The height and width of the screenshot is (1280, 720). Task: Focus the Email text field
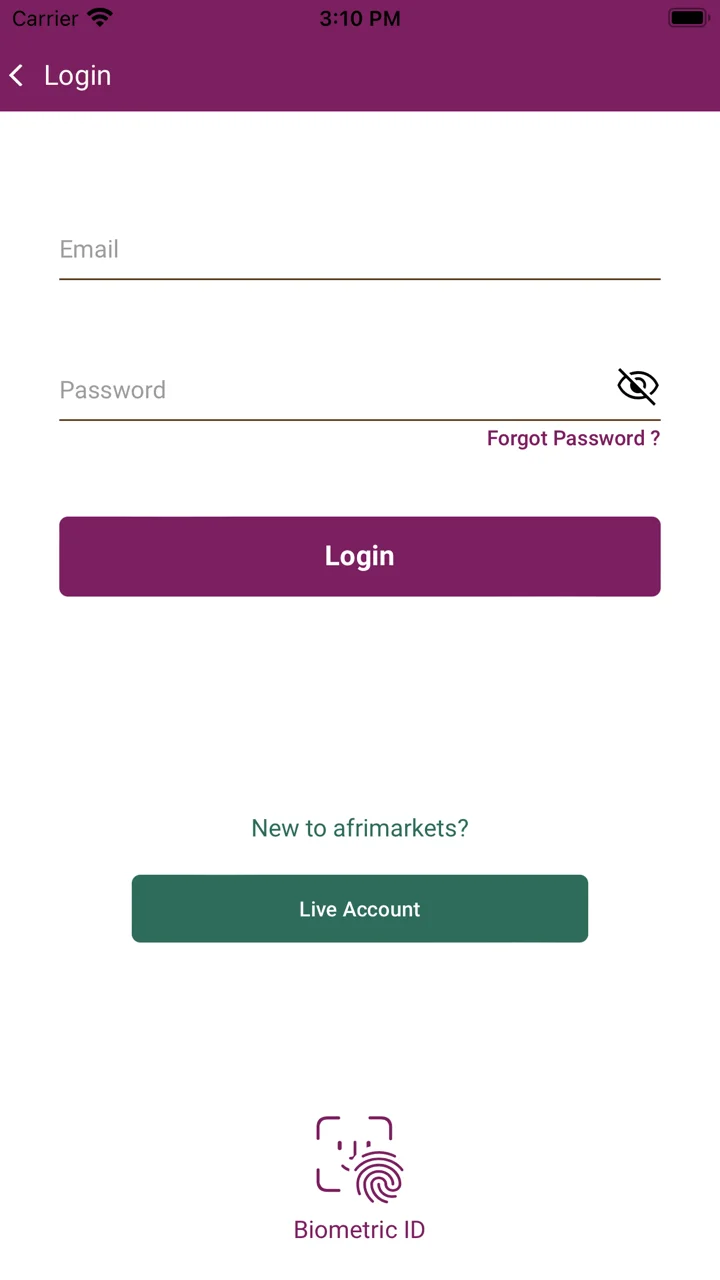coord(359,250)
